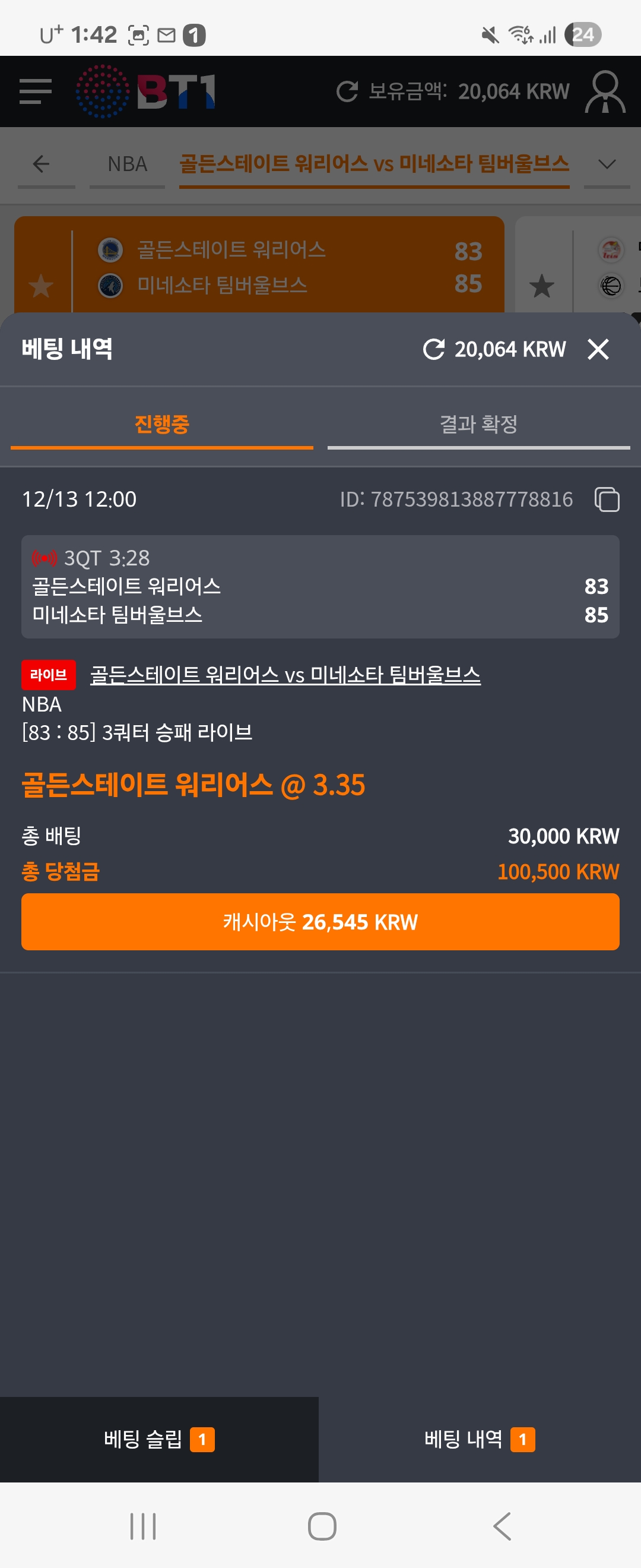Close the 베팅 내역 panel
The height and width of the screenshot is (1568, 641).
pyautogui.click(x=598, y=349)
